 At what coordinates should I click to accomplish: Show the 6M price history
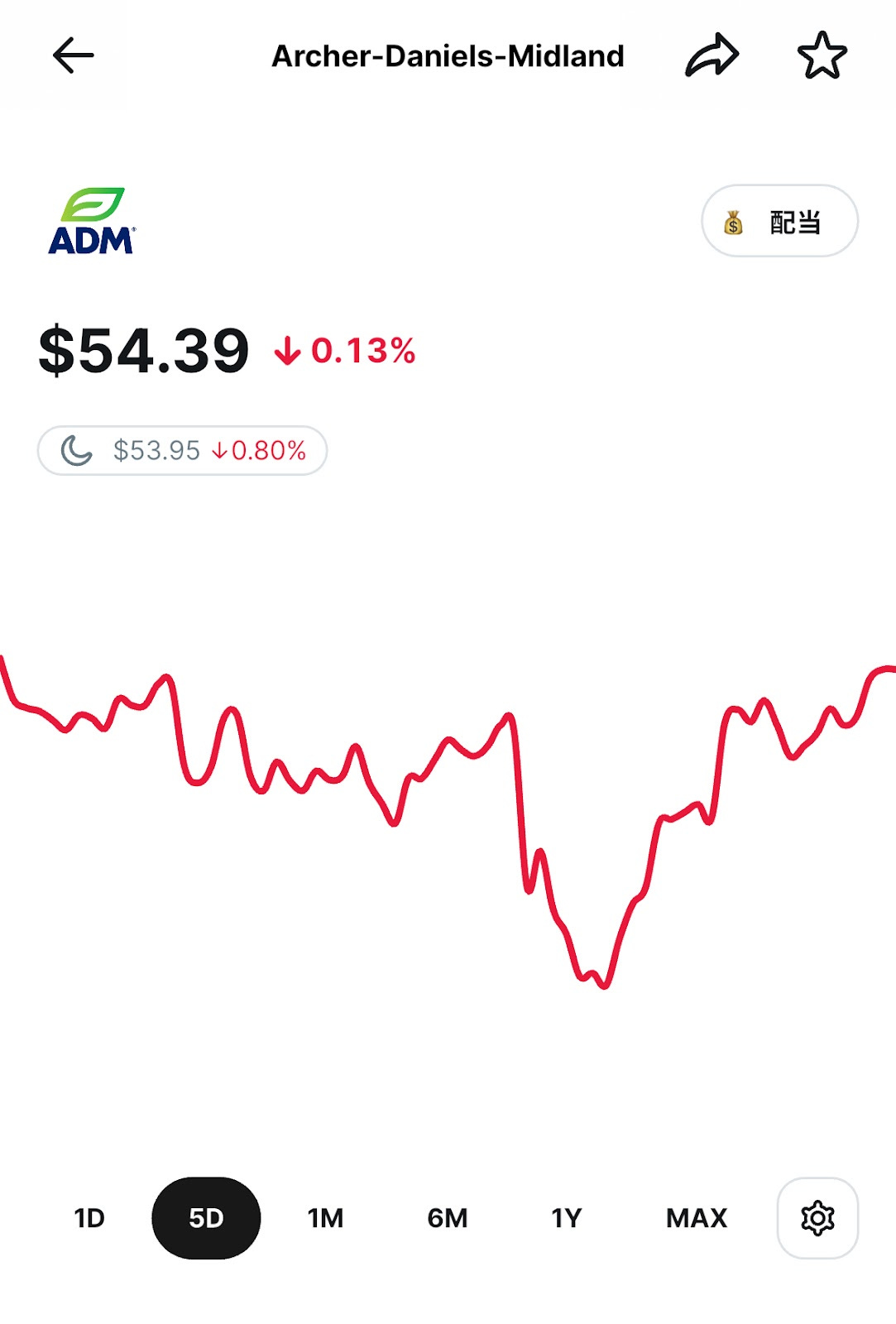coord(448,1218)
